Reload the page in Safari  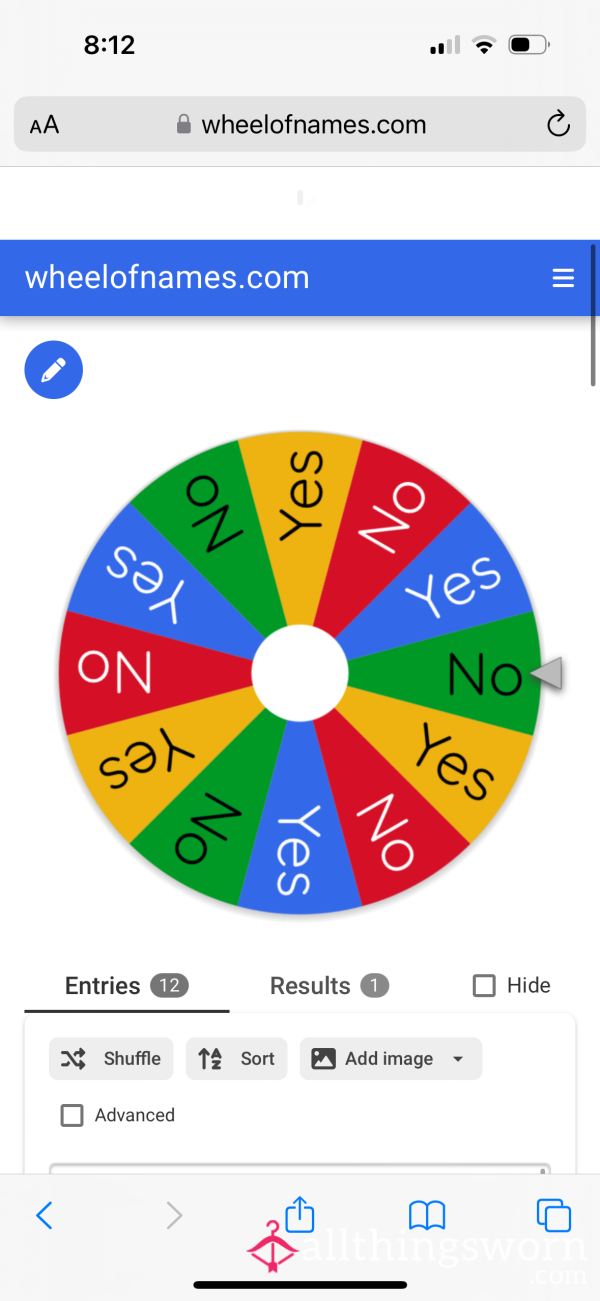point(558,125)
